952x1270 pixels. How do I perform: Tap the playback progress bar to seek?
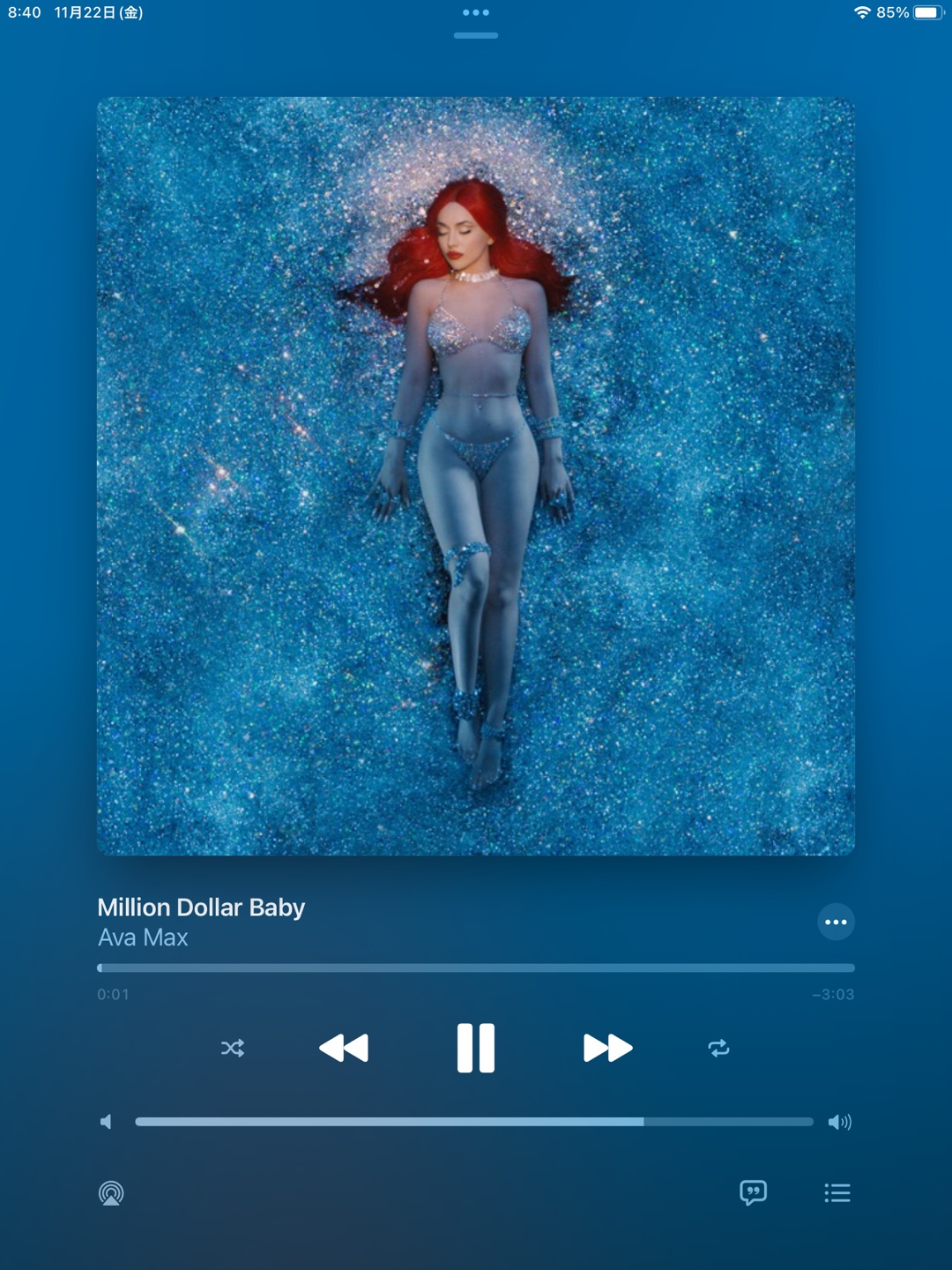(476, 968)
